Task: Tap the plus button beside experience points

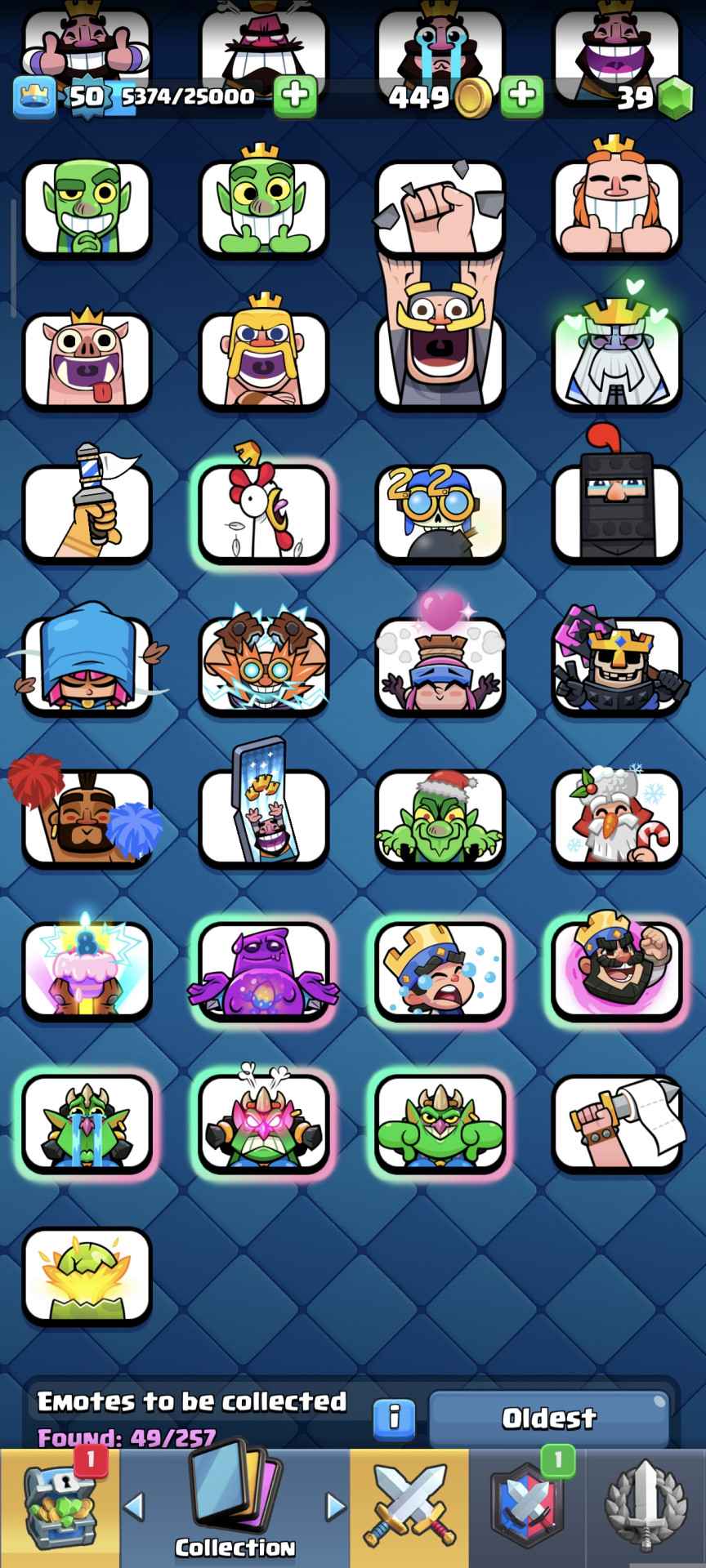Action: (295, 96)
